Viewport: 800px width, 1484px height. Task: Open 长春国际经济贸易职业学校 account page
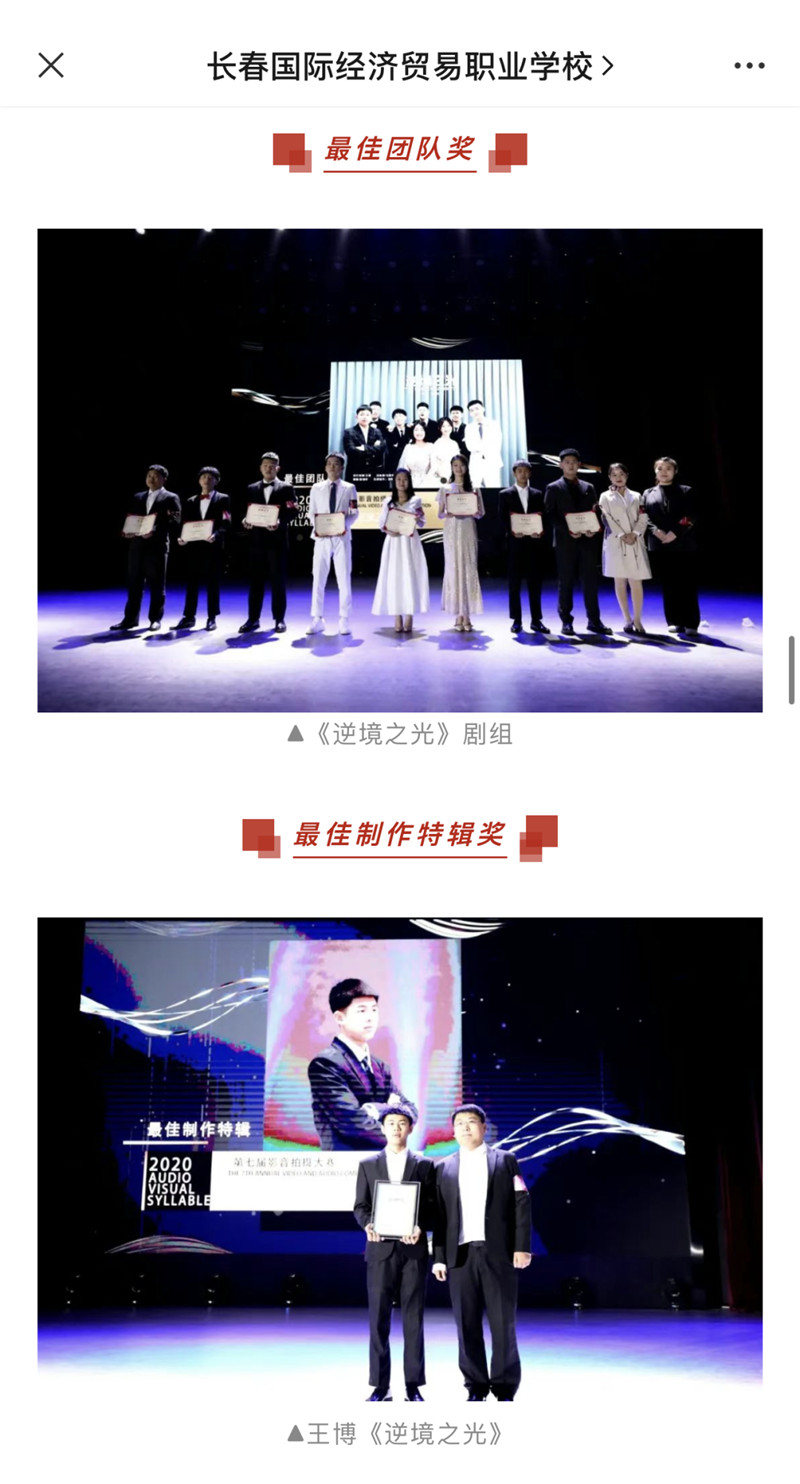pos(409,67)
